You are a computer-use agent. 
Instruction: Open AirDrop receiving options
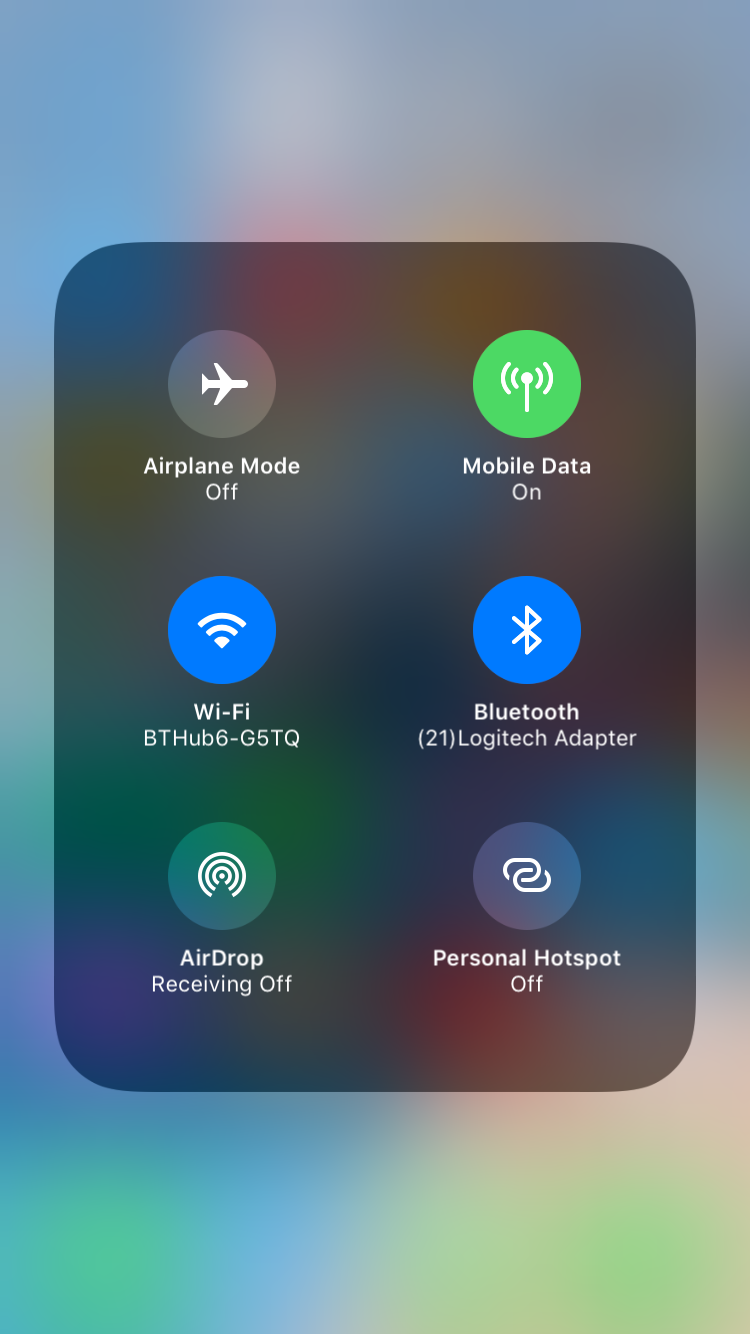coord(222,876)
